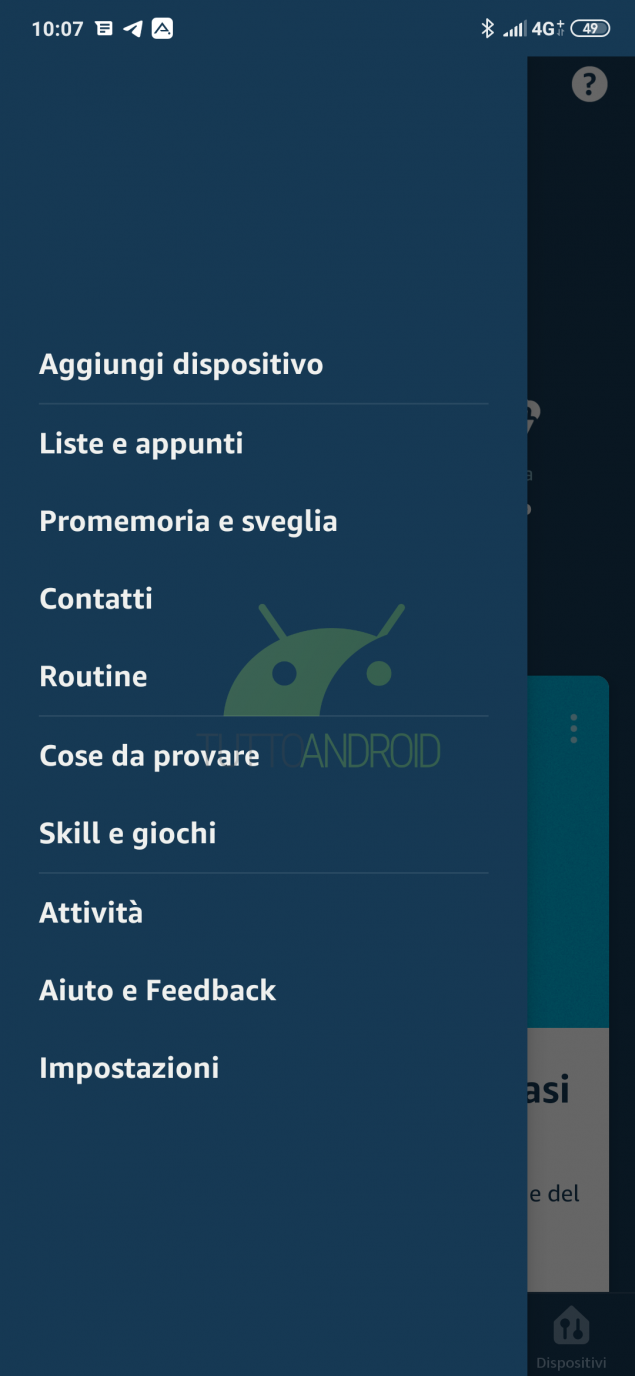
Task: Open the help question mark icon
Action: point(589,84)
